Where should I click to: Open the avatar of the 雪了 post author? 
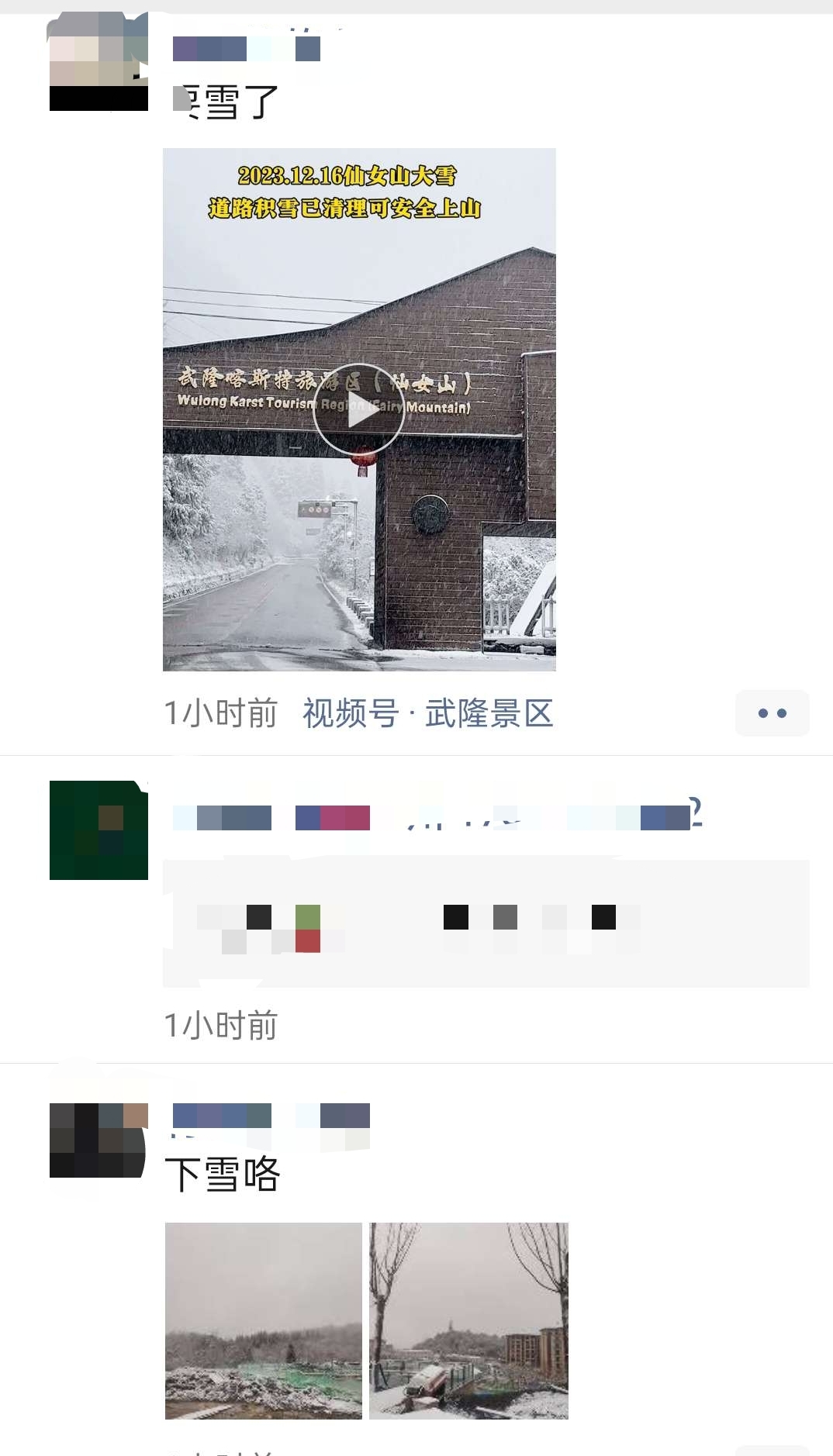(x=99, y=62)
